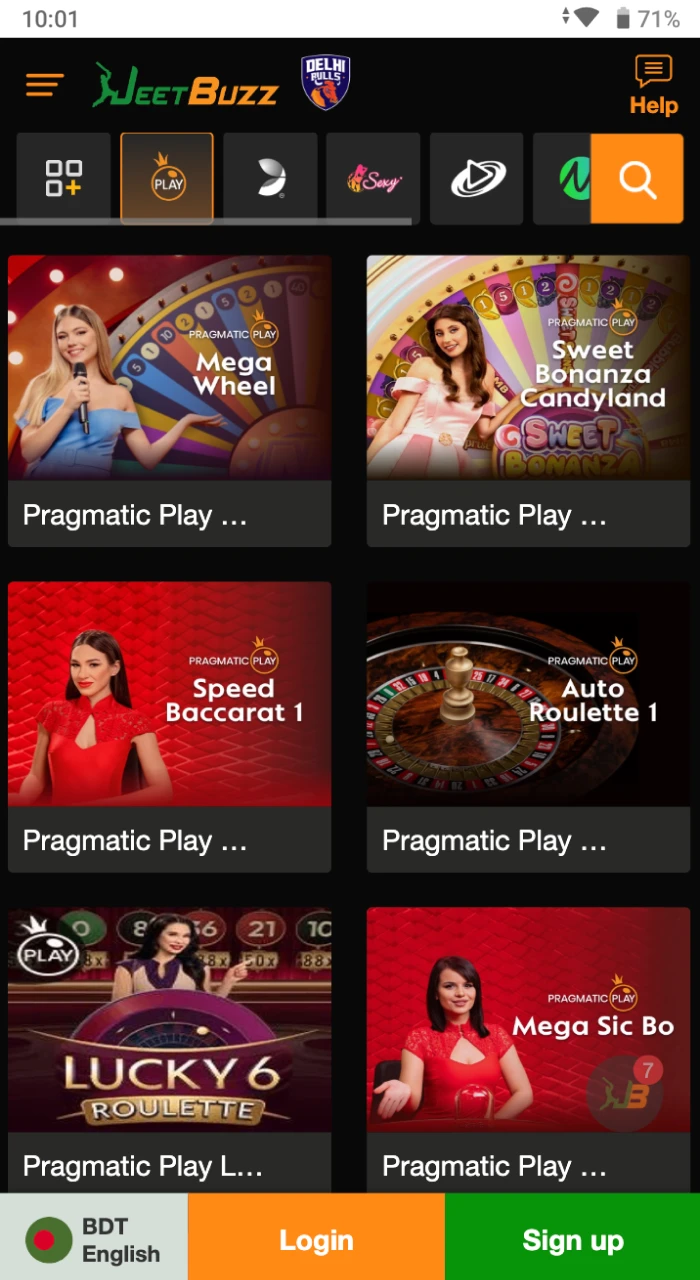
Task: Open Sweet Bonanza Candyland game
Action: [528, 368]
